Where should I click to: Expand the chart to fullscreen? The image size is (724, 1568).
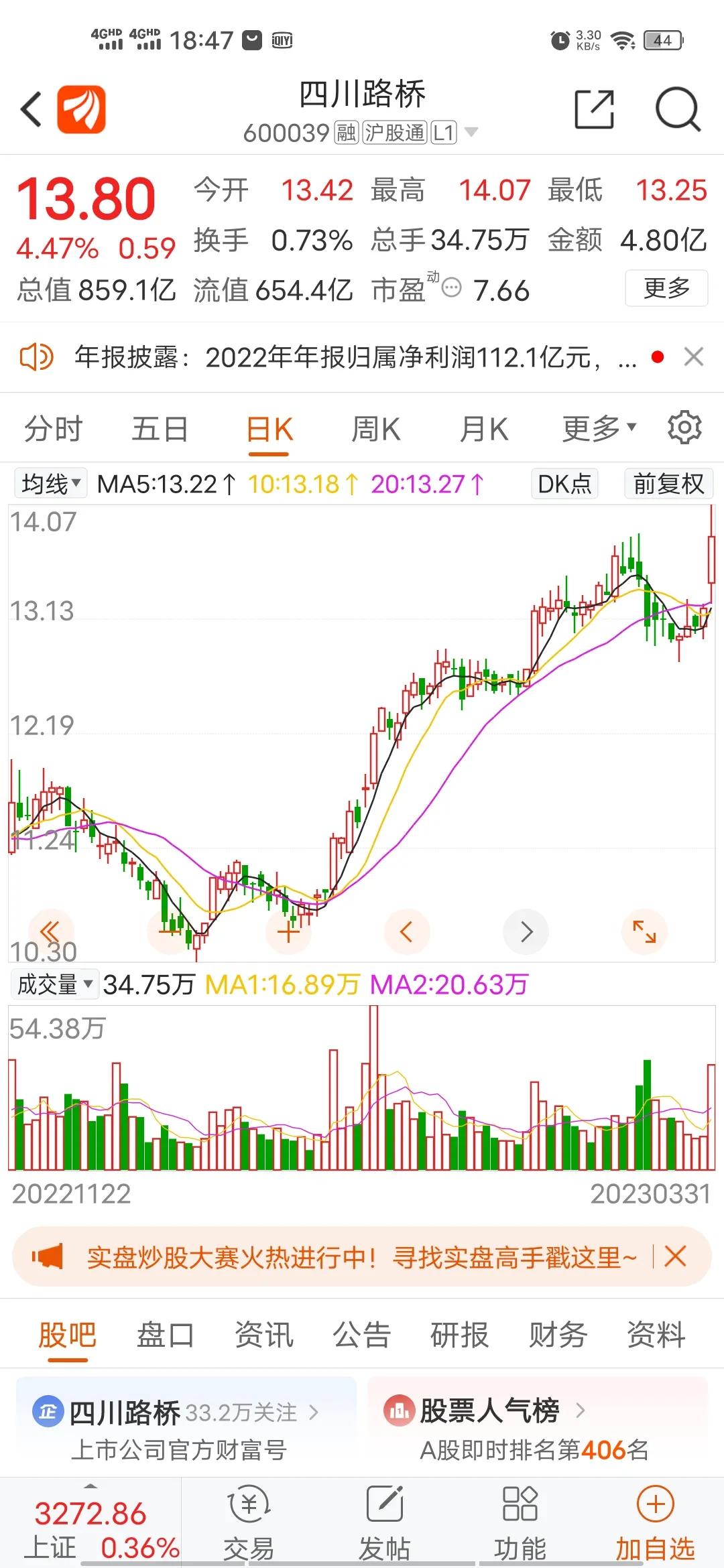click(x=644, y=931)
